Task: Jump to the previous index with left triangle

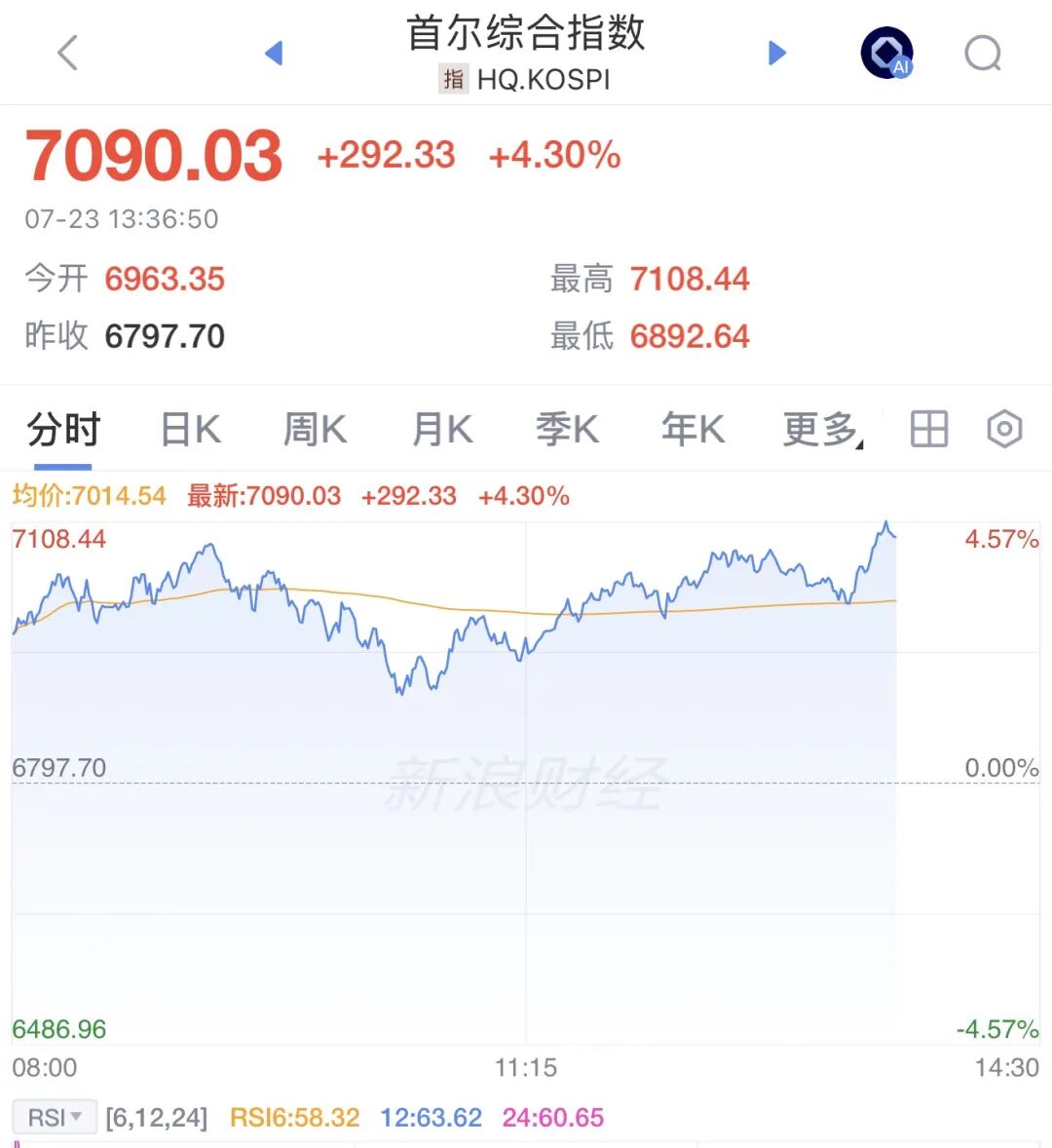Action: pos(274,53)
